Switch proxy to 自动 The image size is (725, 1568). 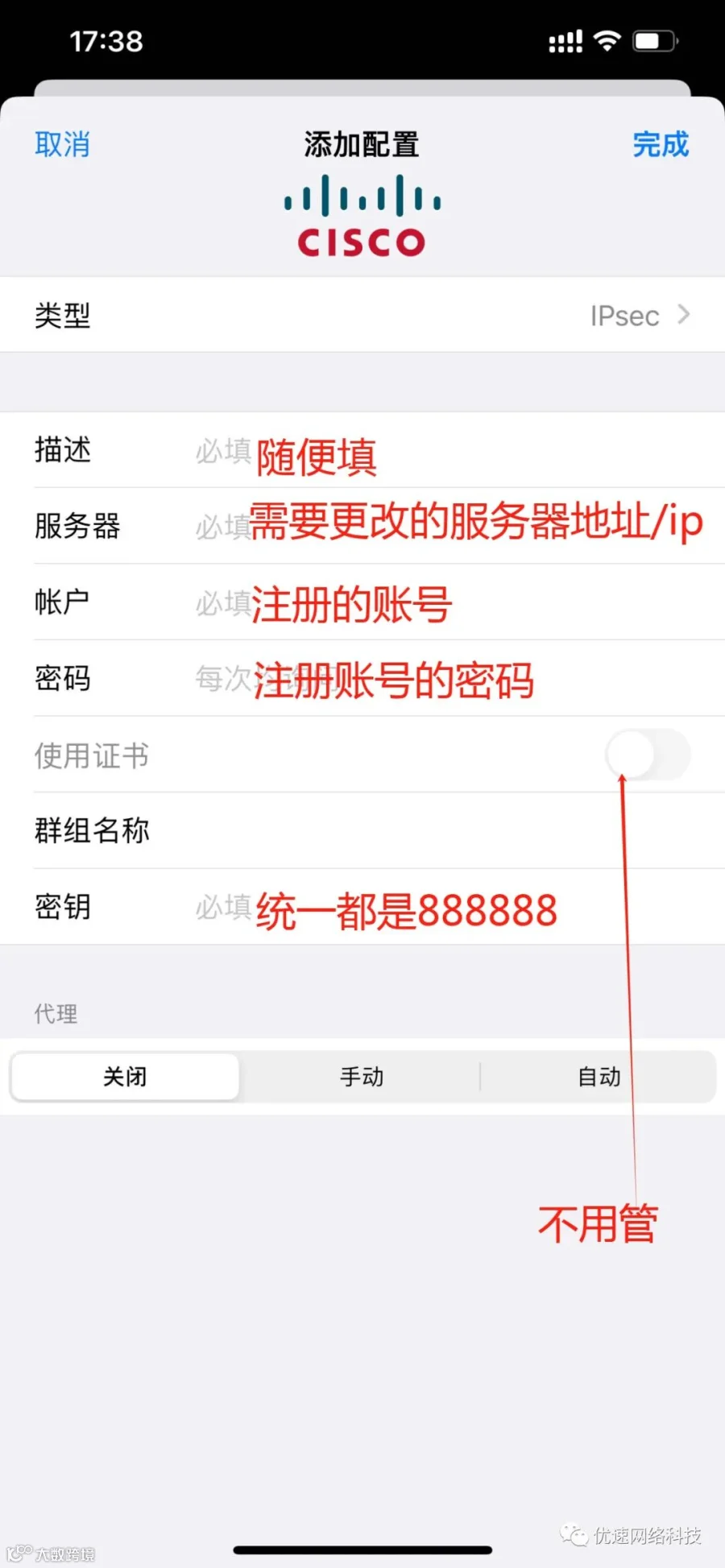599,1077
